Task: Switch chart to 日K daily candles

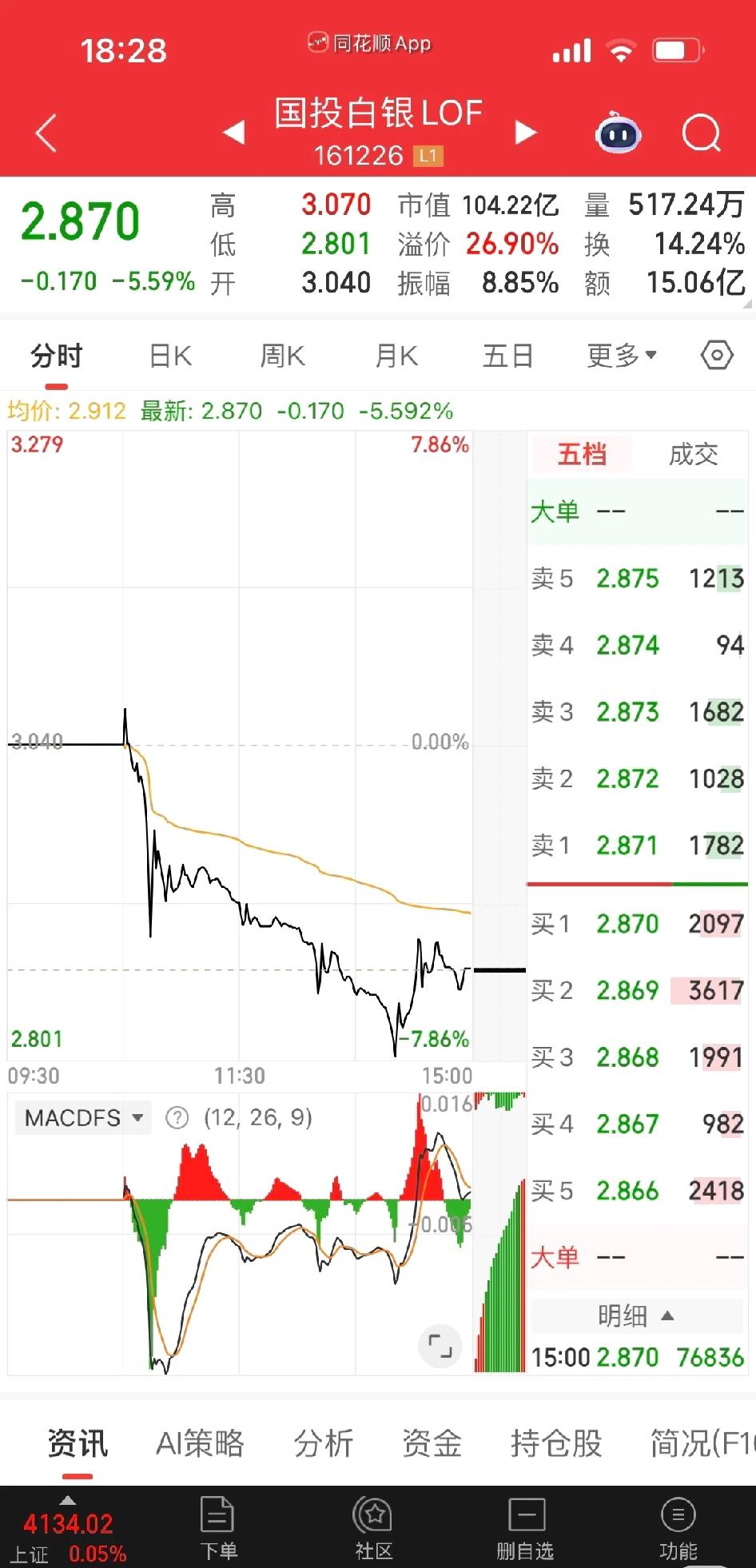Action: point(168,354)
